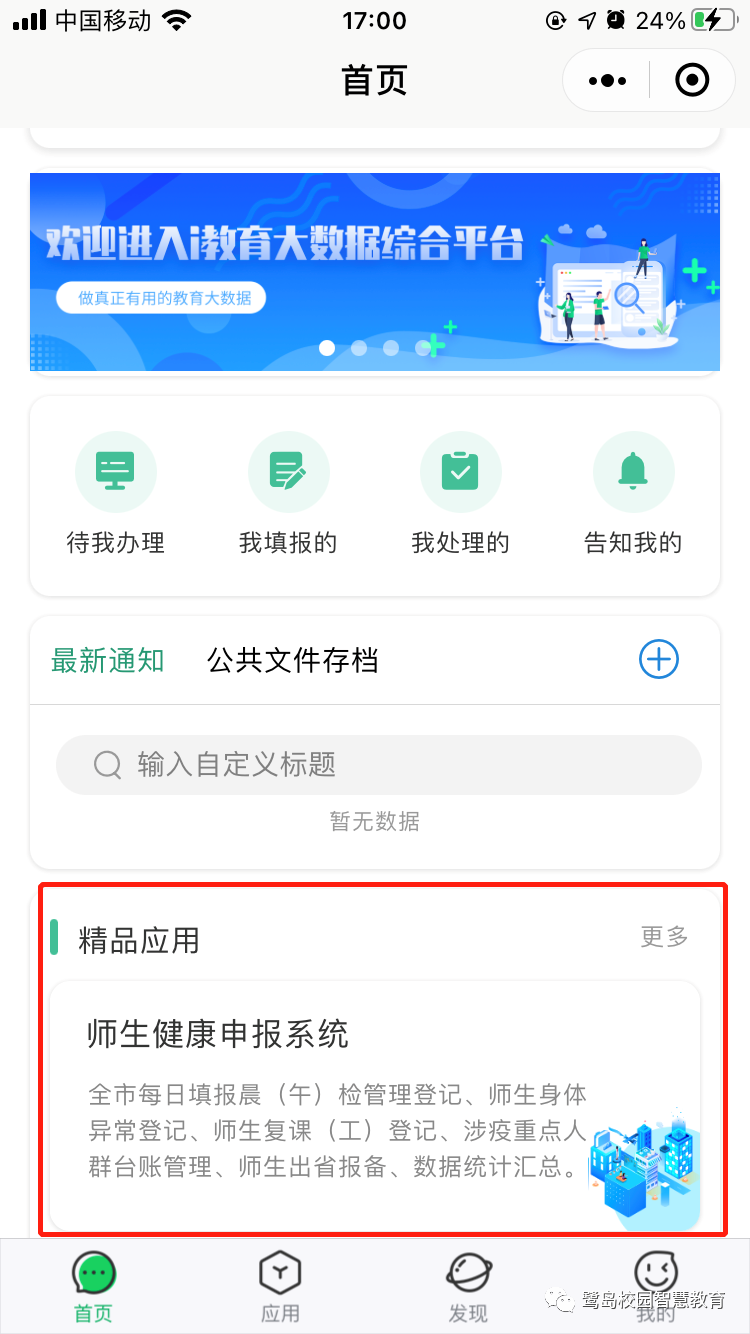Viewport: 750px width, 1334px height.
Task: Focus the 输入自定义标题 search field
Action: point(379,765)
